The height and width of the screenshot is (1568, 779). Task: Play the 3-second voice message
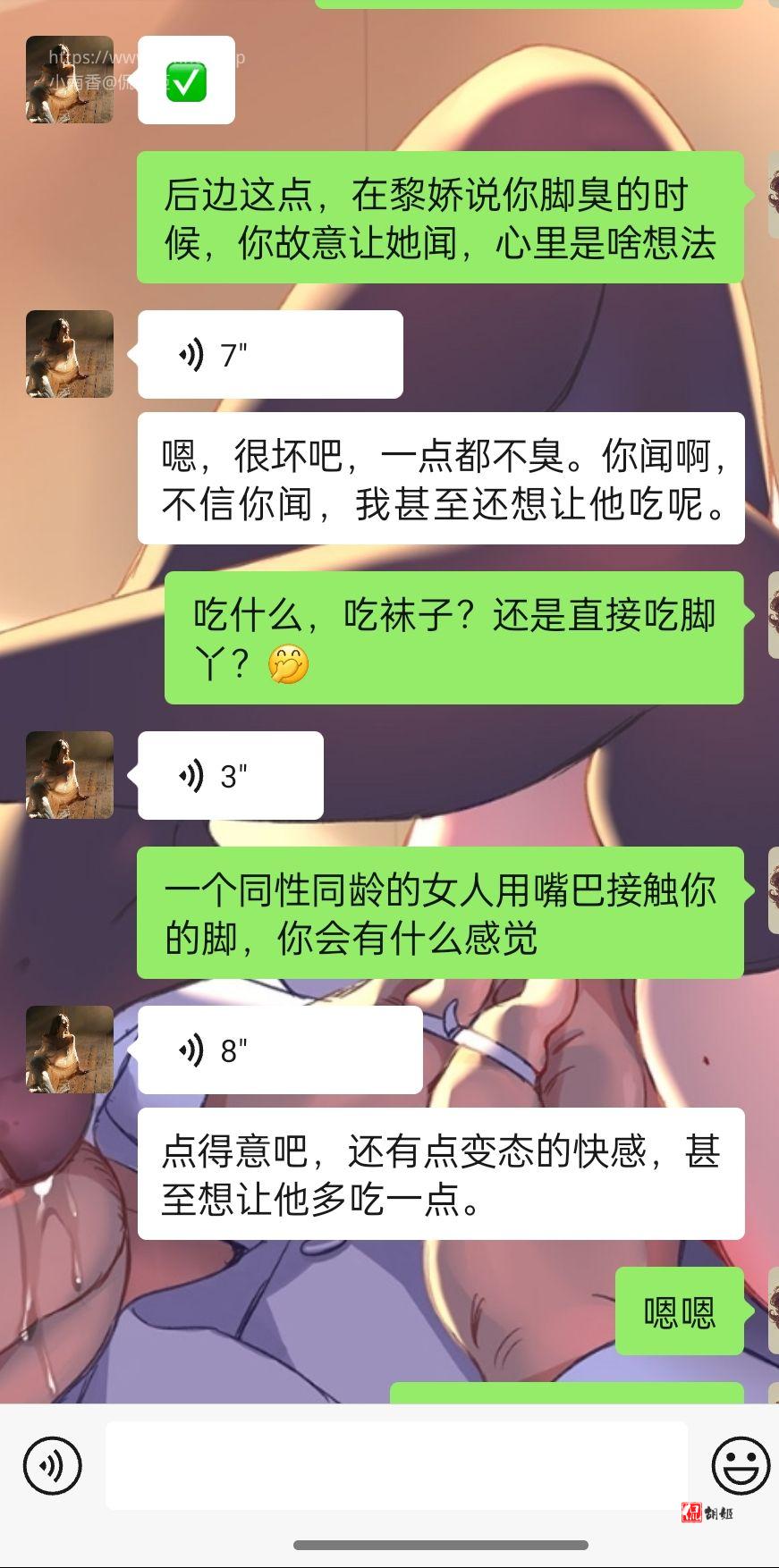coord(230,776)
